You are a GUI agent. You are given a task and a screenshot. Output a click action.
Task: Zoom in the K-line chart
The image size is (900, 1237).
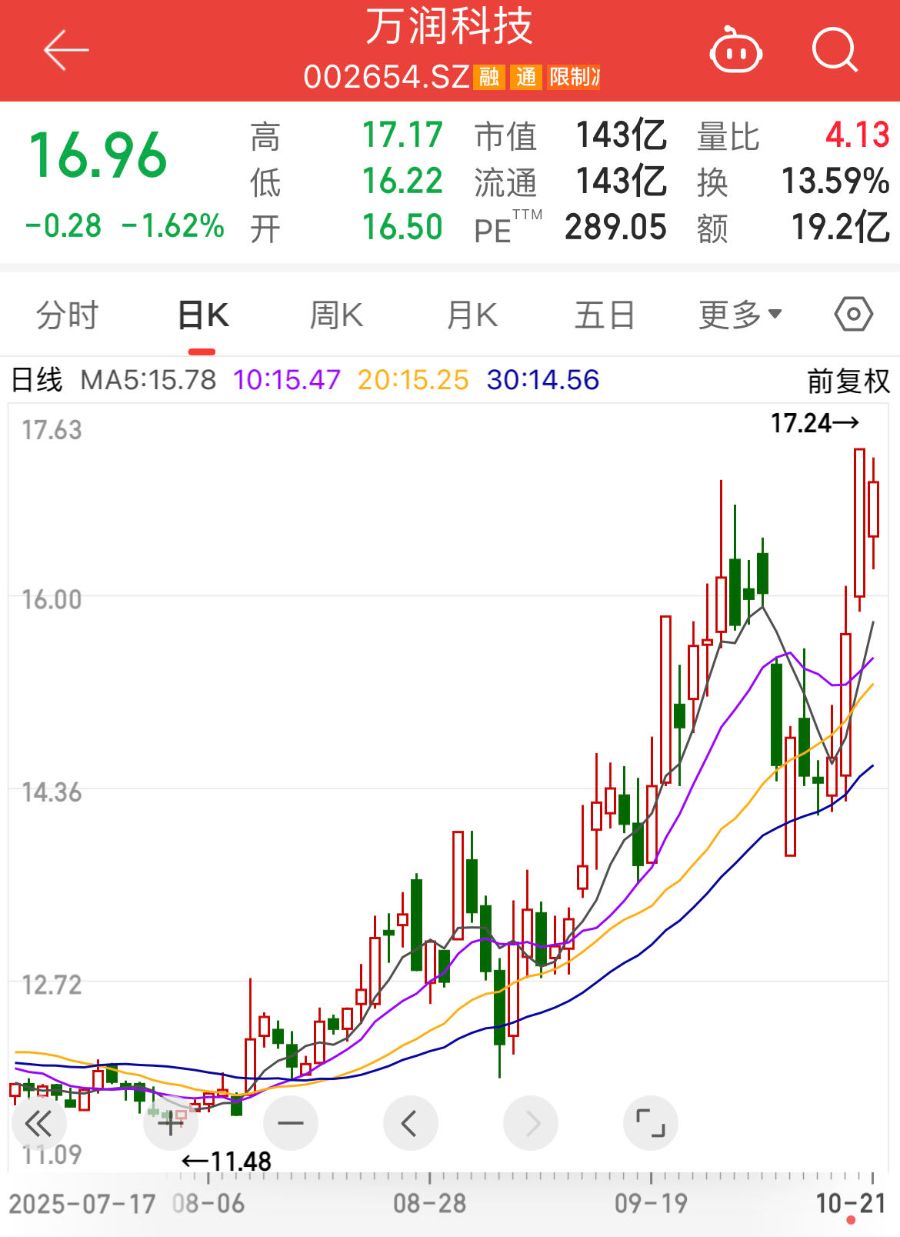[x=171, y=1124]
